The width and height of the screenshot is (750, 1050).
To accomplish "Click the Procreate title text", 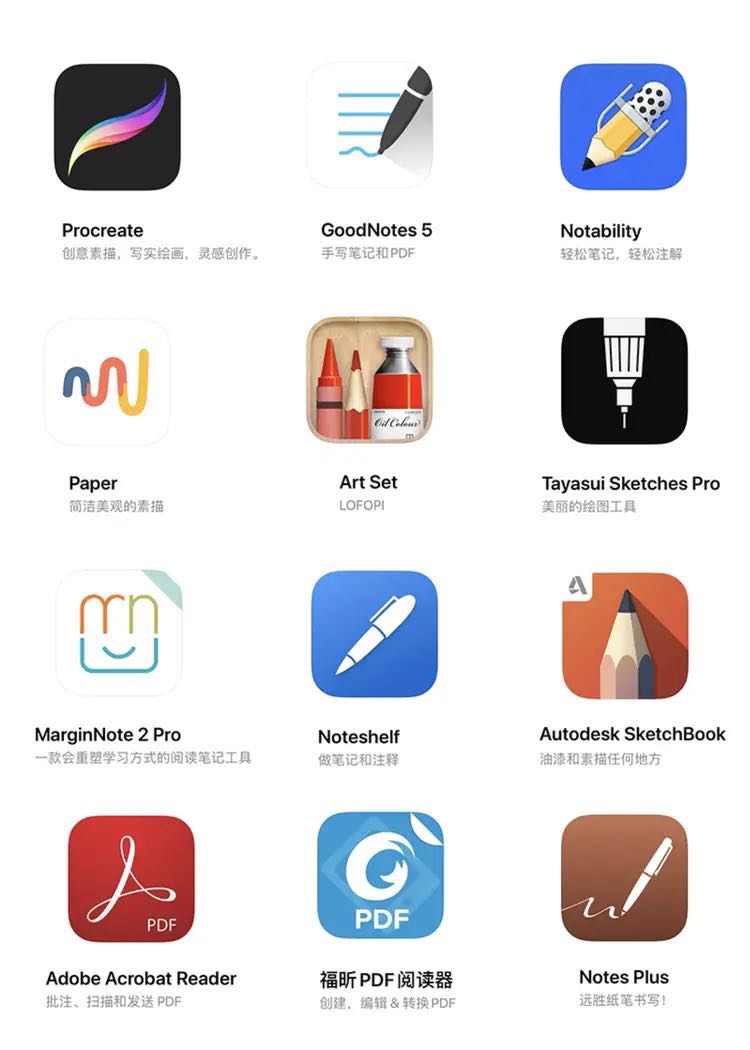I will [x=102, y=230].
